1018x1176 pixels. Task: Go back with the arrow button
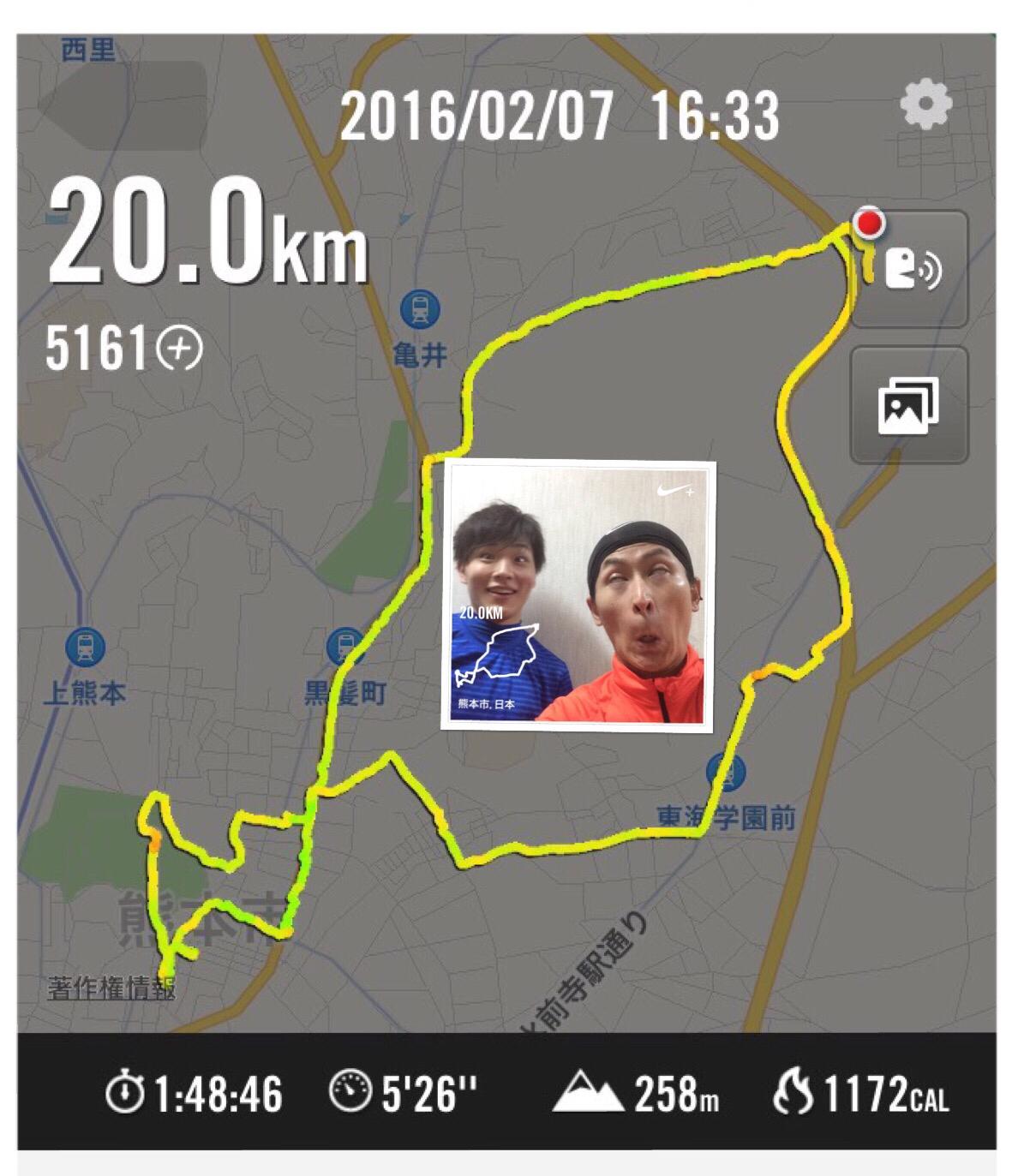coord(120,105)
